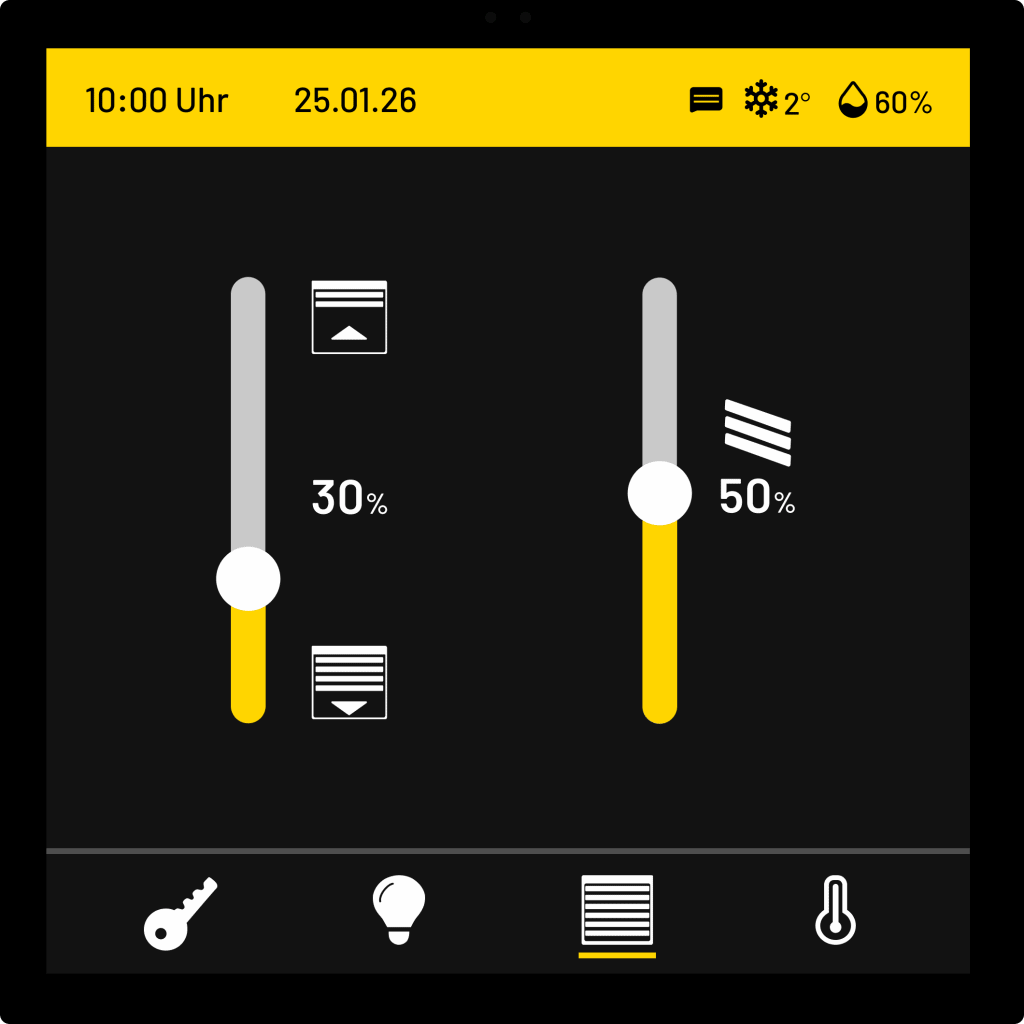
Task: Tap the 50% slat angle slider handle
Action: [659, 493]
